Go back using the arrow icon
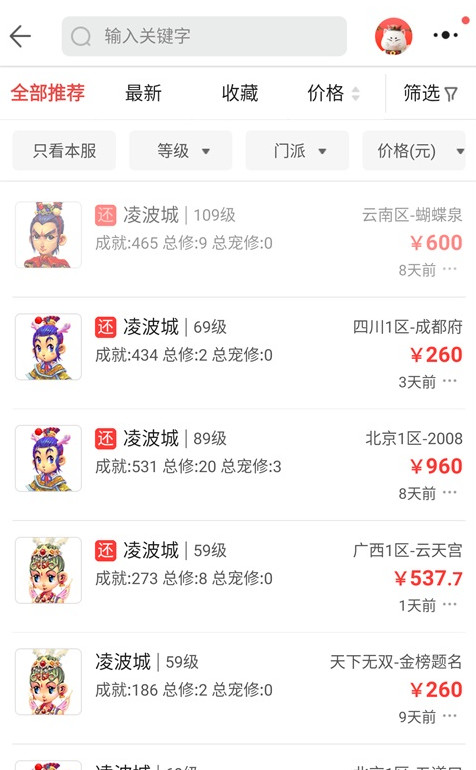 coord(20,36)
